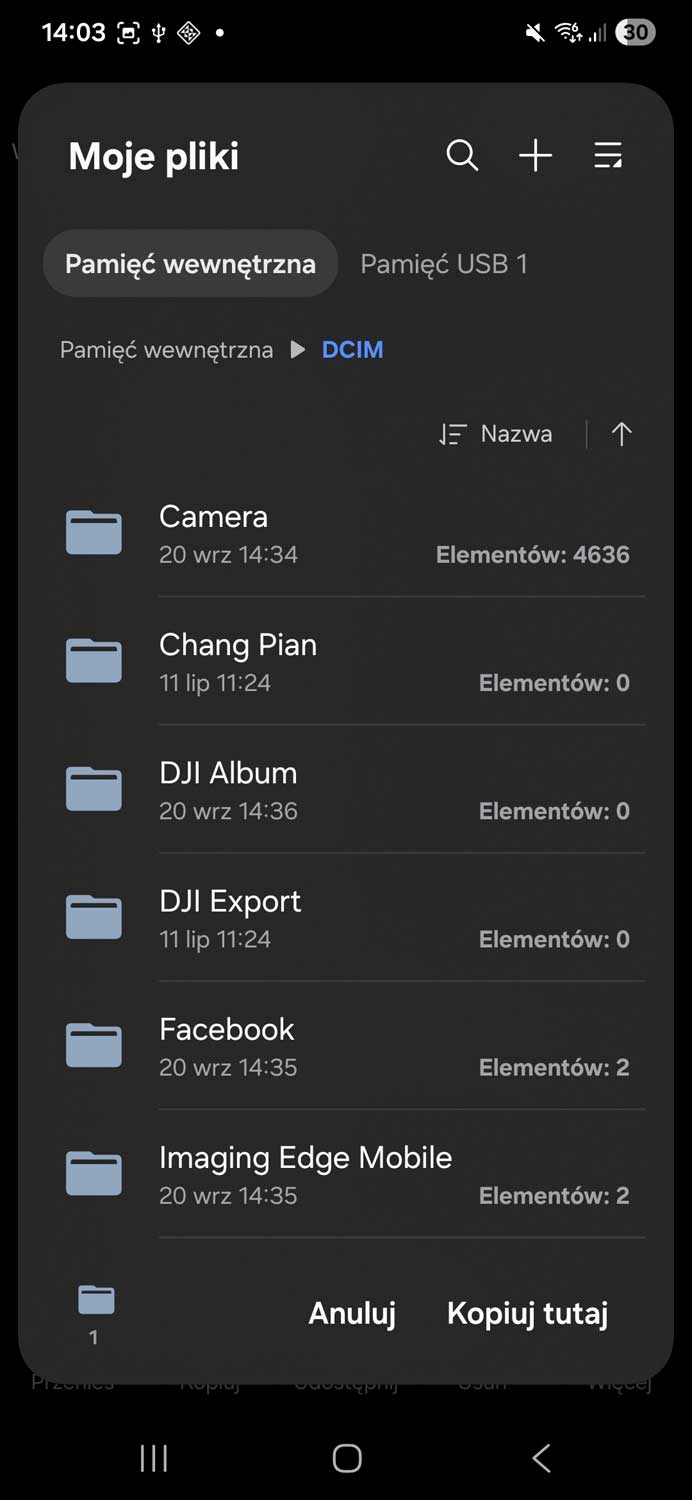This screenshot has height=1500, width=692.
Task: Open the DJI Album folder
Action: pyautogui.click(x=346, y=789)
